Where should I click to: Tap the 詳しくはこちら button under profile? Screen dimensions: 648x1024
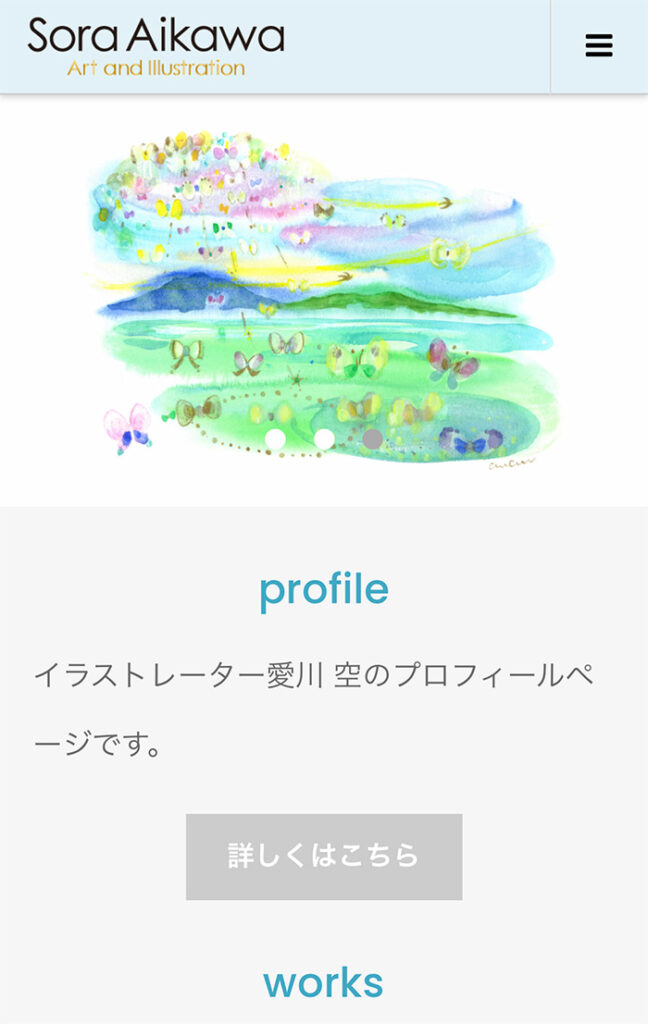323,856
